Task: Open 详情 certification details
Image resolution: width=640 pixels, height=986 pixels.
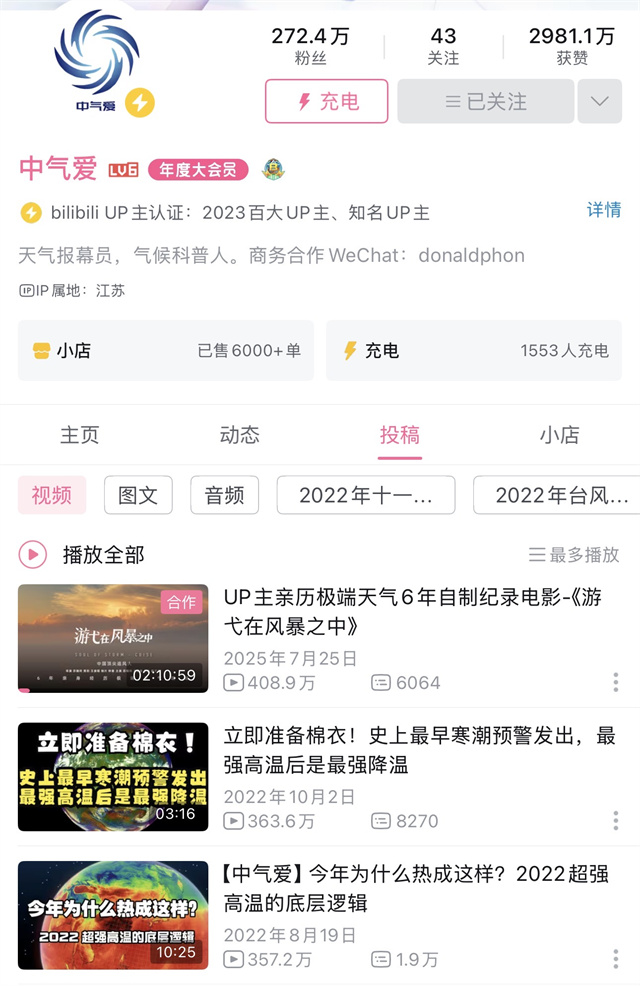Action: click(603, 210)
